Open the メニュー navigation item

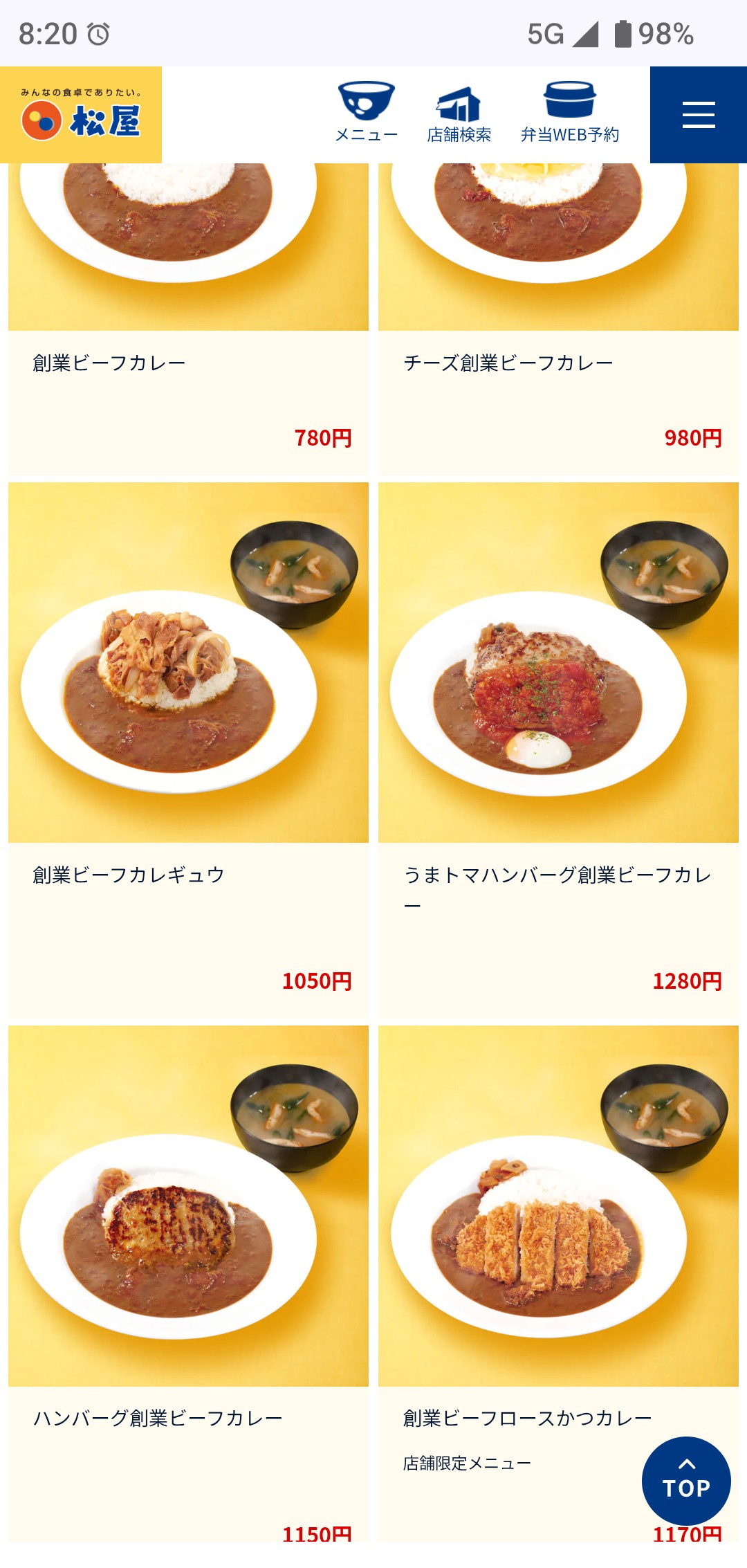point(366,113)
